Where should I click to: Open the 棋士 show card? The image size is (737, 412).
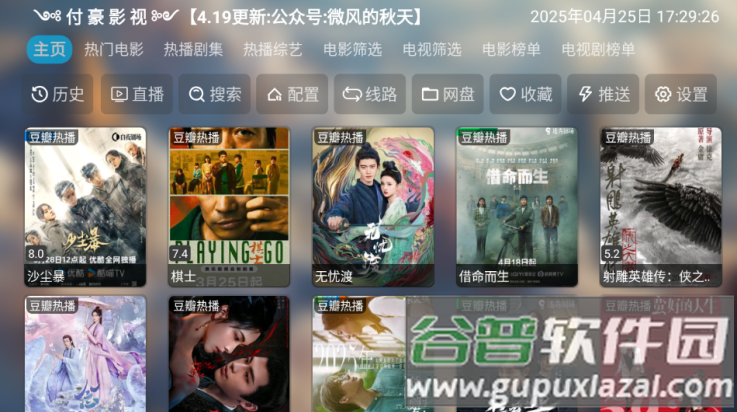pyautogui.click(x=229, y=205)
